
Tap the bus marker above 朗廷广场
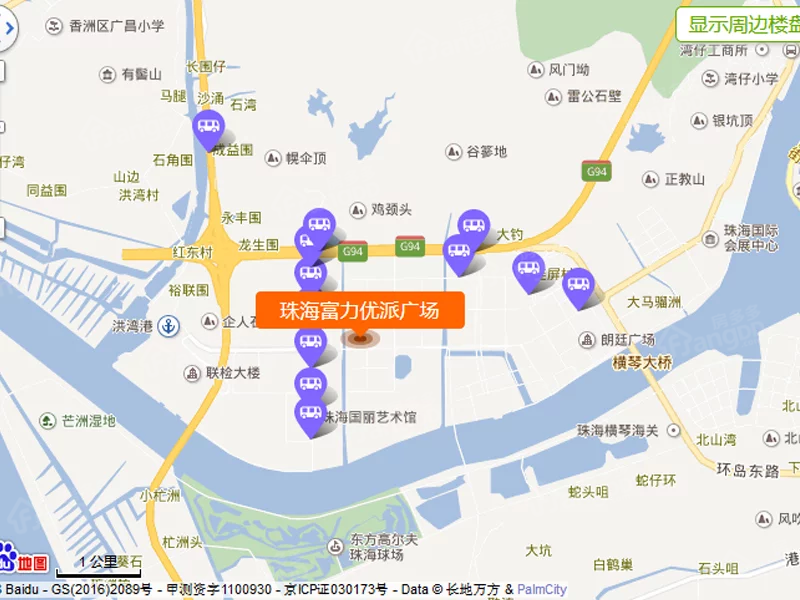tap(578, 284)
